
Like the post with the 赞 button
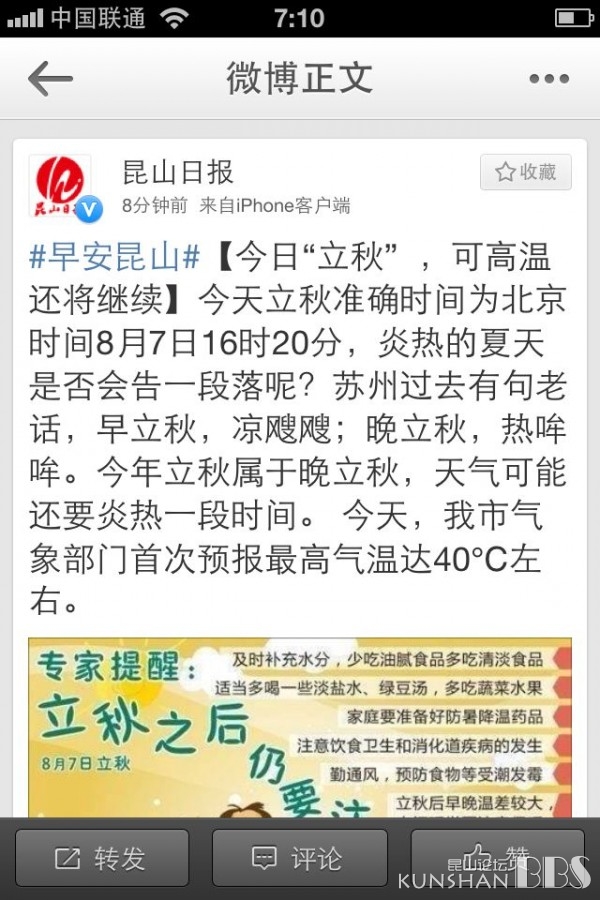[x=498, y=858]
